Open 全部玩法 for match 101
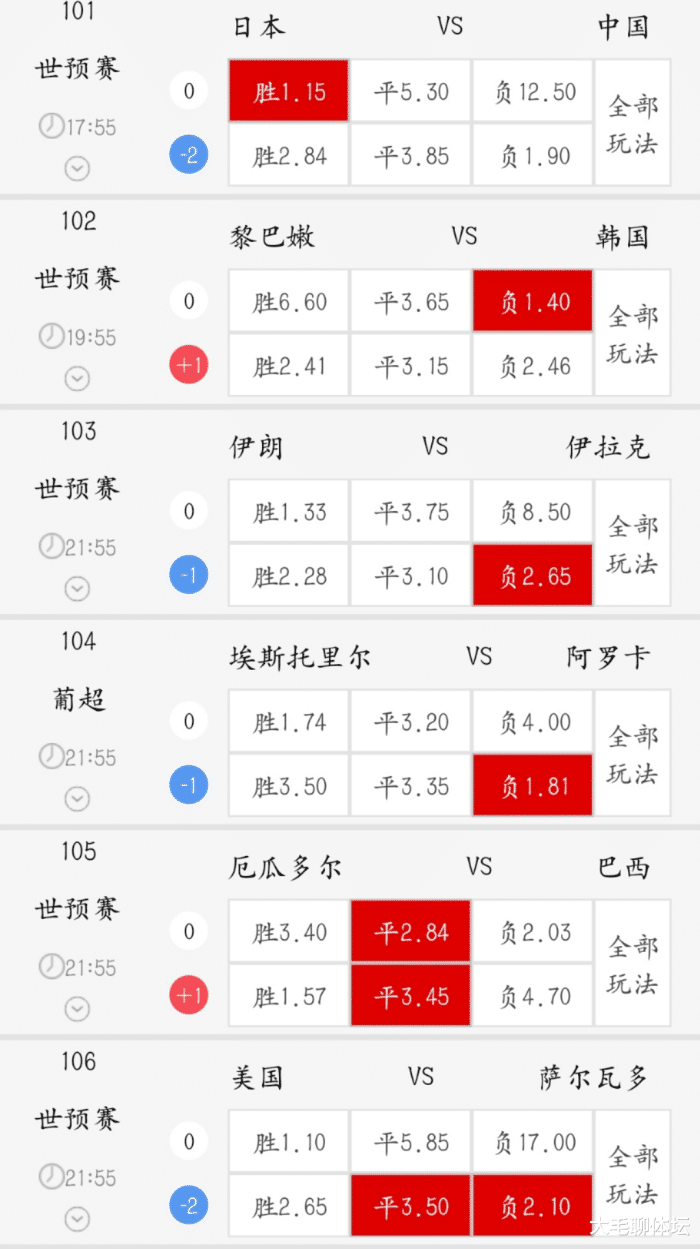Screen dimensions: 700x1249 coord(632,123)
